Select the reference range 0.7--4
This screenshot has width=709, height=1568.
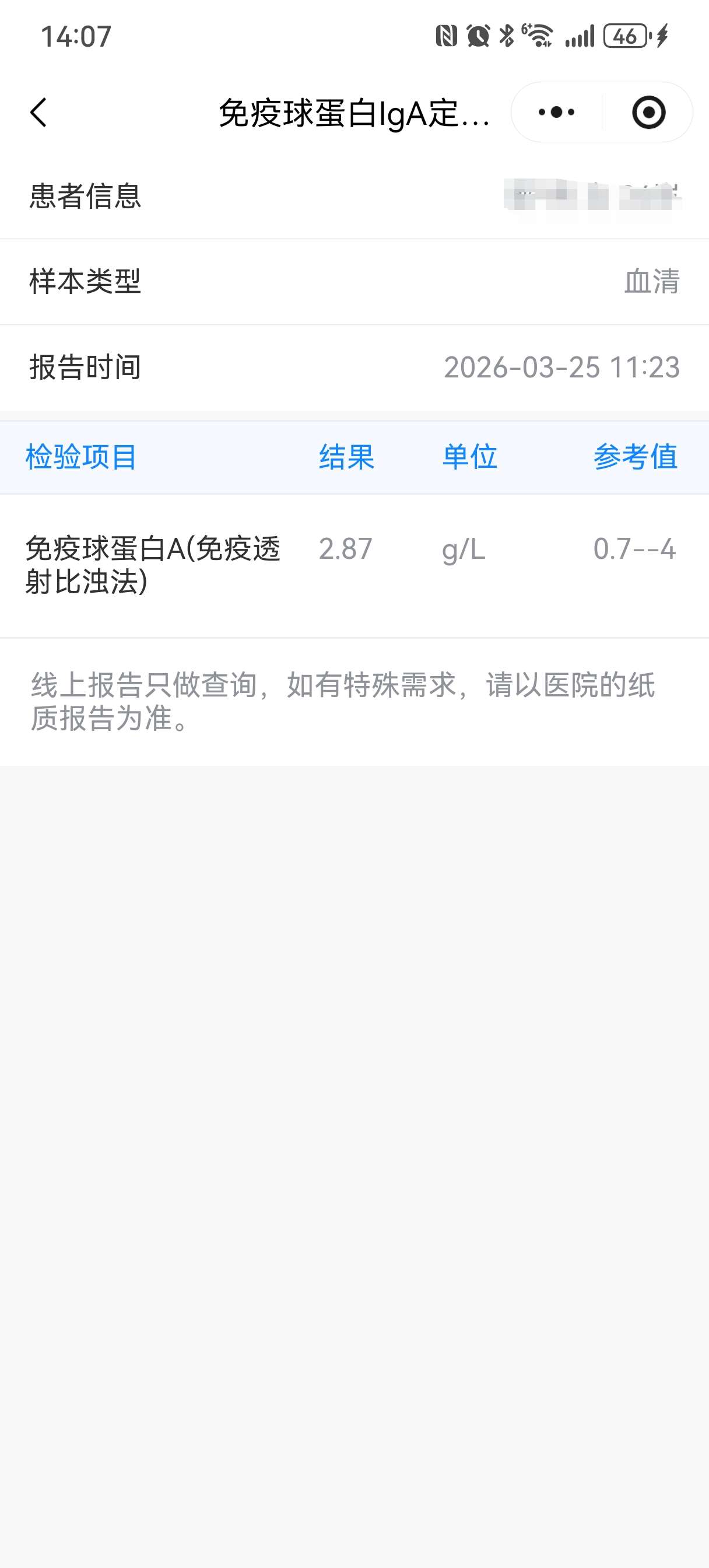[x=636, y=548]
